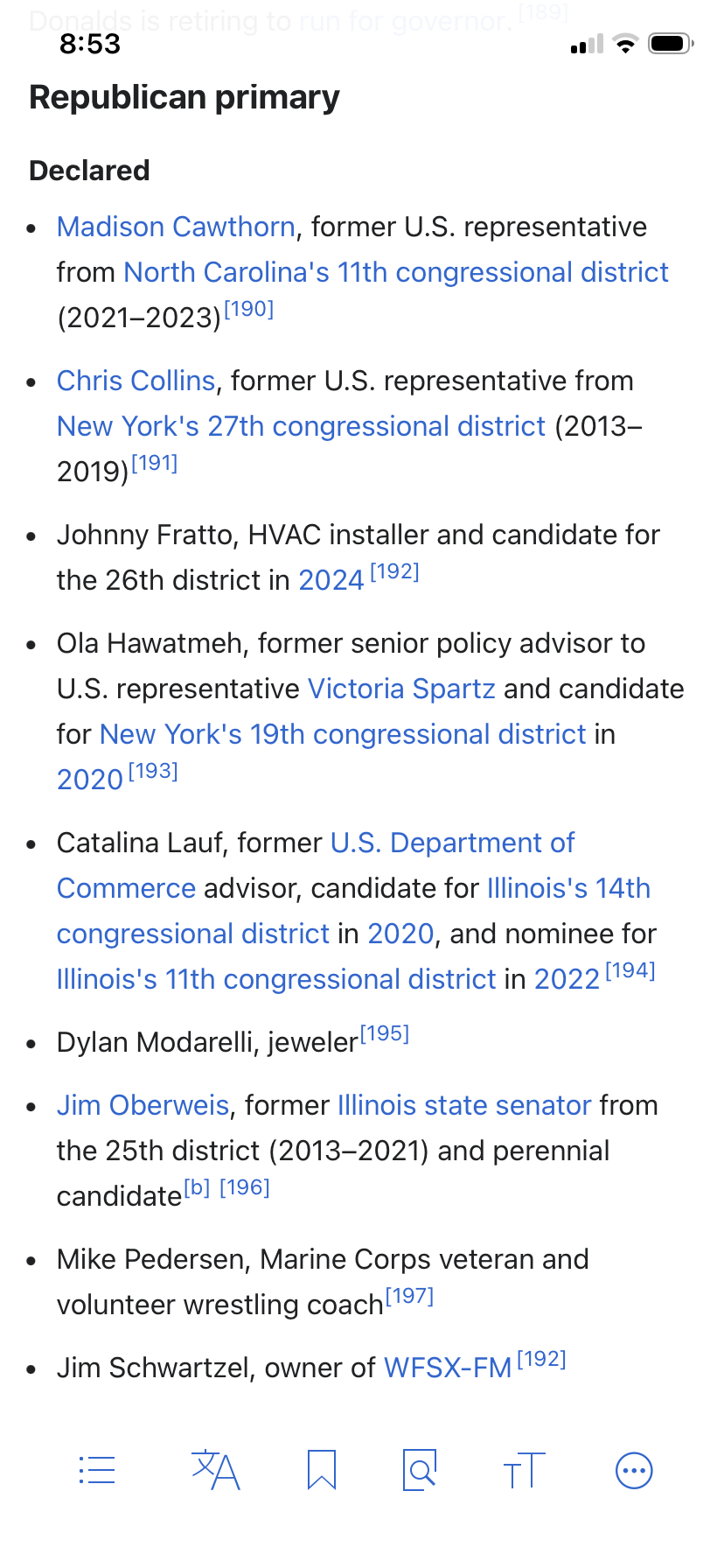Open the table of contents

pos(96,1471)
